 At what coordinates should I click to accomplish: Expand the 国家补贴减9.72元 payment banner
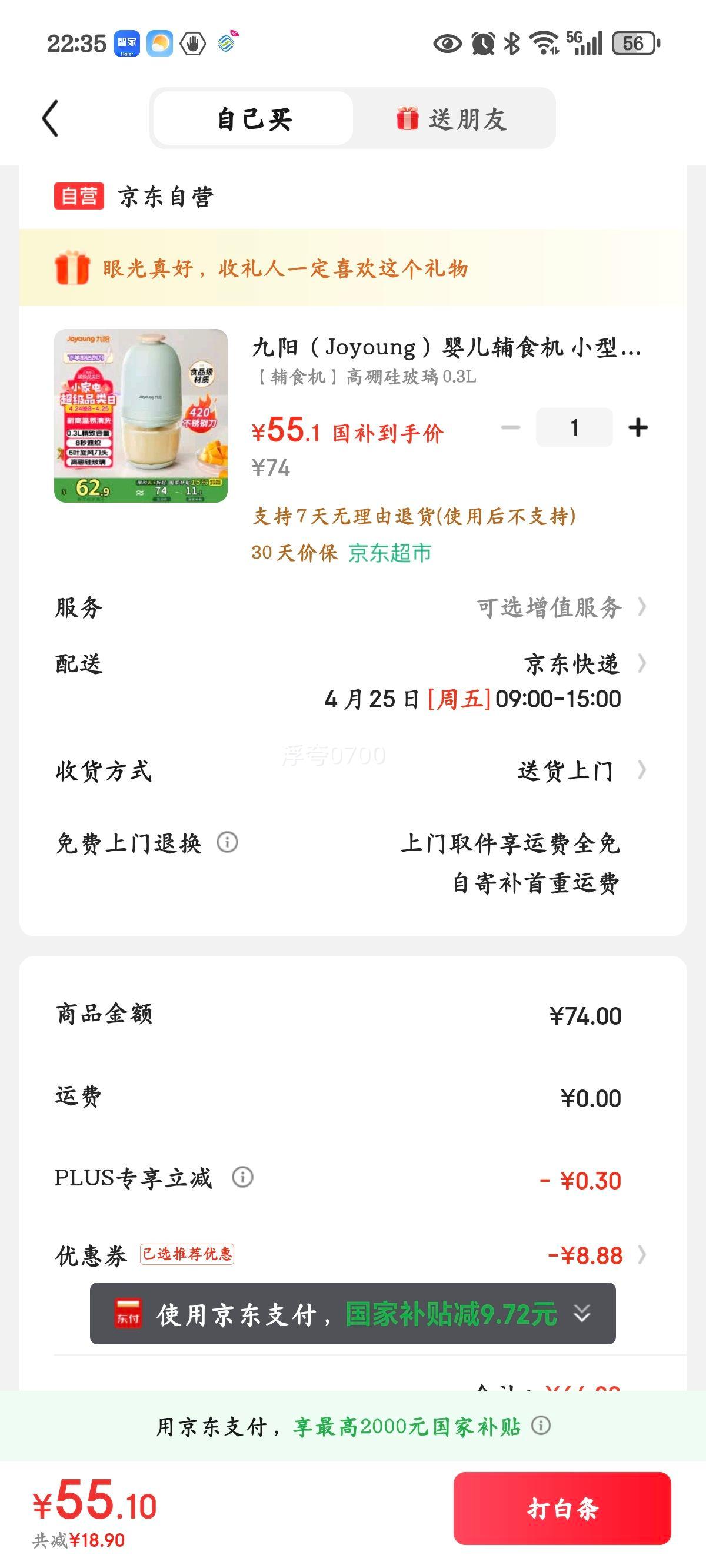(x=582, y=1314)
